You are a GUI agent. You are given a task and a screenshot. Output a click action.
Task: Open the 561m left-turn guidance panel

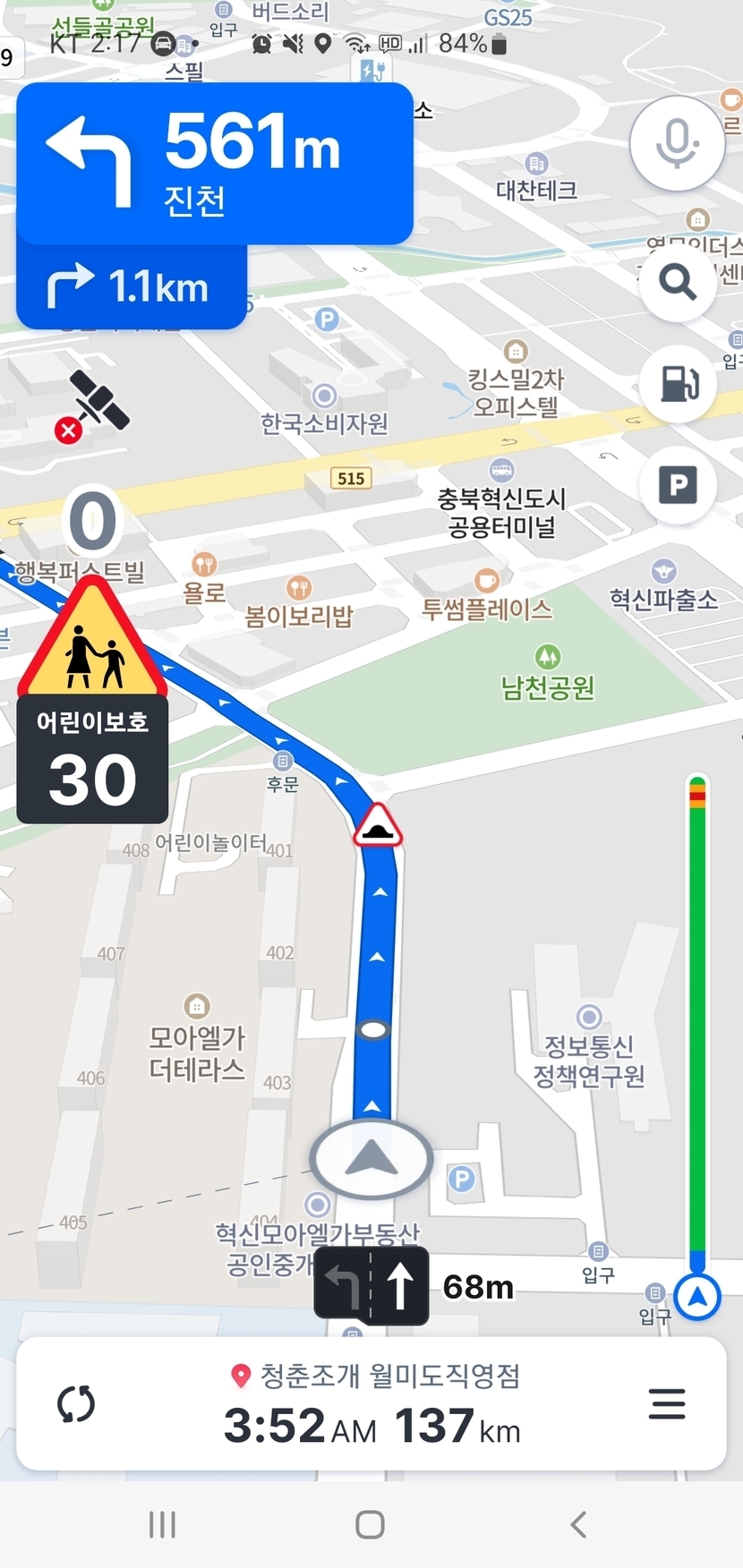(215, 164)
